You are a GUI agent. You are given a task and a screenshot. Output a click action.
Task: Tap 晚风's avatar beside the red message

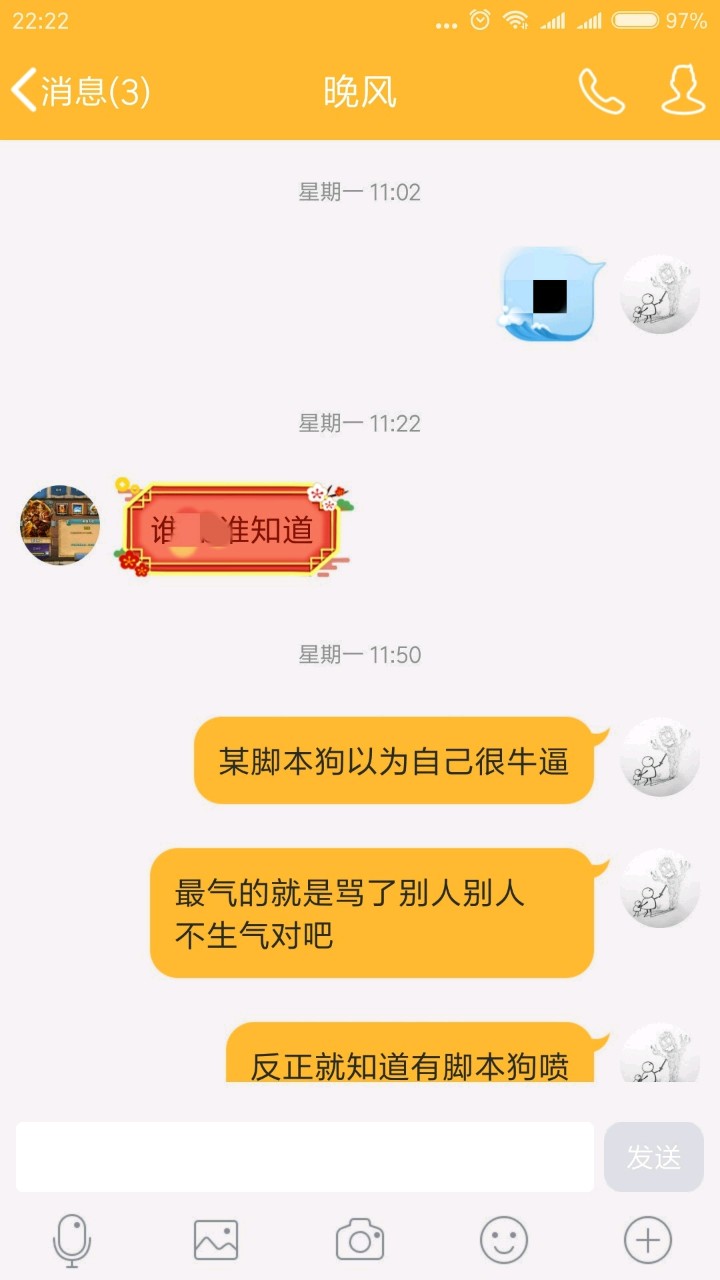click(x=60, y=526)
